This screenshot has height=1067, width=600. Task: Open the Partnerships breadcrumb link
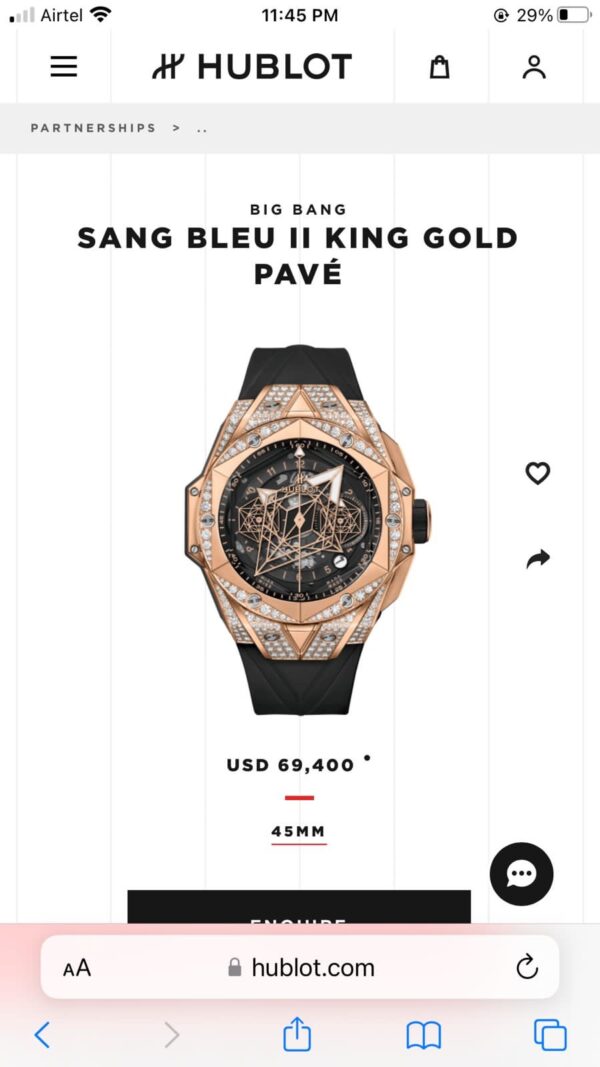point(93,128)
